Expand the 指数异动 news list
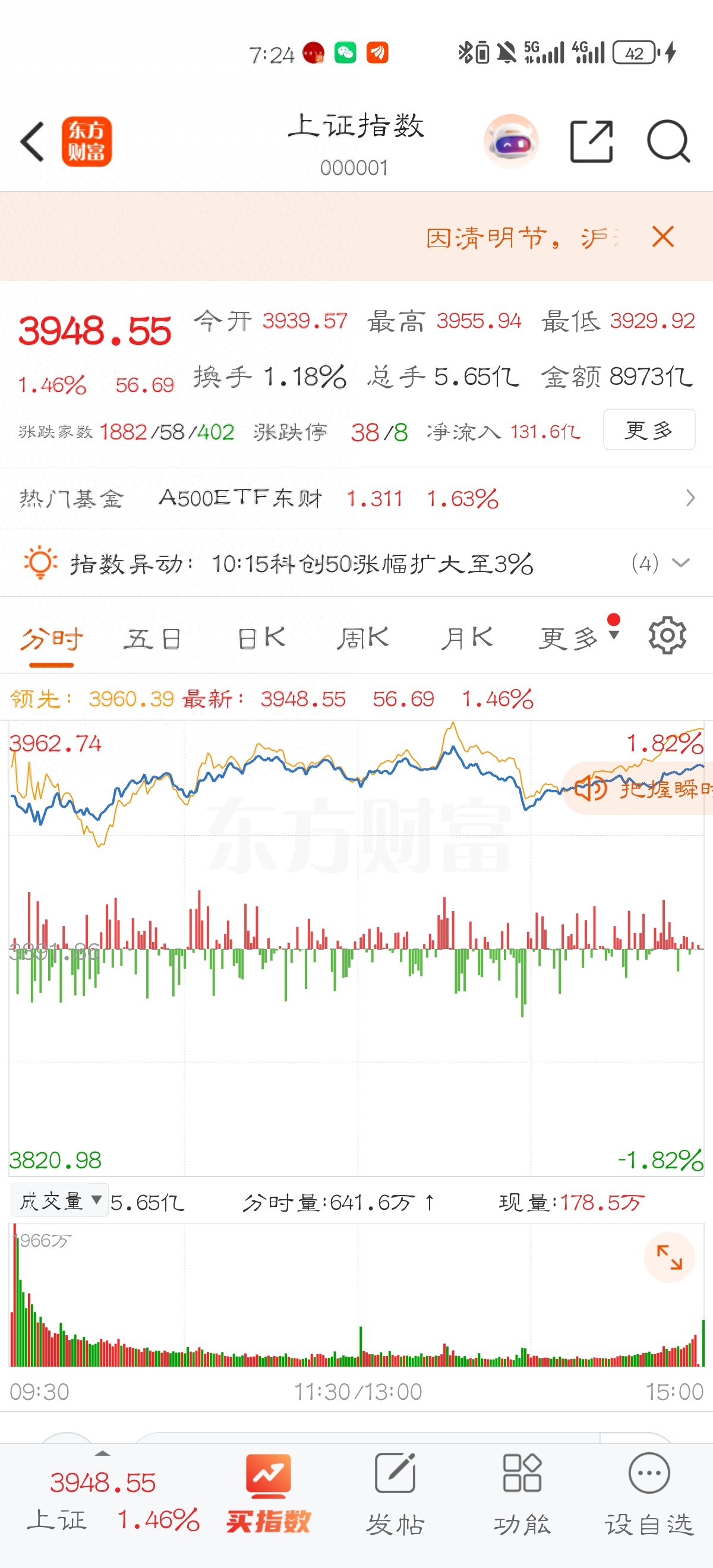The height and width of the screenshot is (1568, 713). (682, 564)
